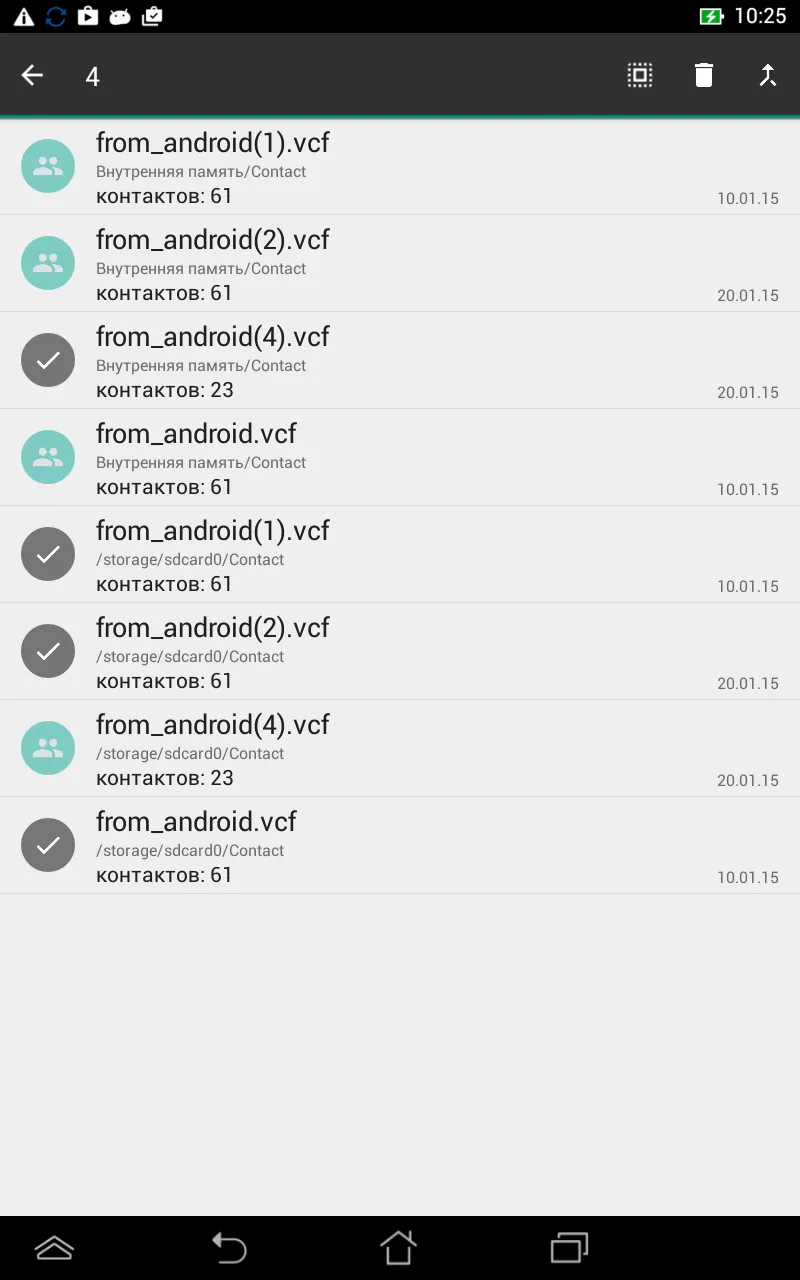Tap the selection count label showing 4
Viewport: 800px width, 1280px height.
pyautogui.click(x=92, y=75)
